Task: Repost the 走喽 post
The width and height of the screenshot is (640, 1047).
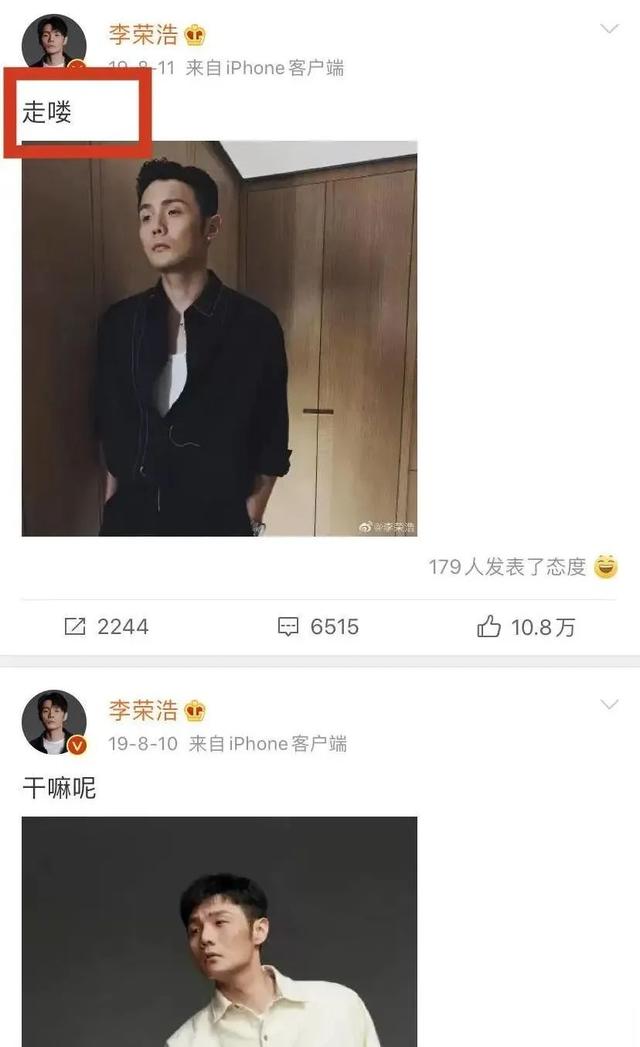Action: [x=106, y=627]
